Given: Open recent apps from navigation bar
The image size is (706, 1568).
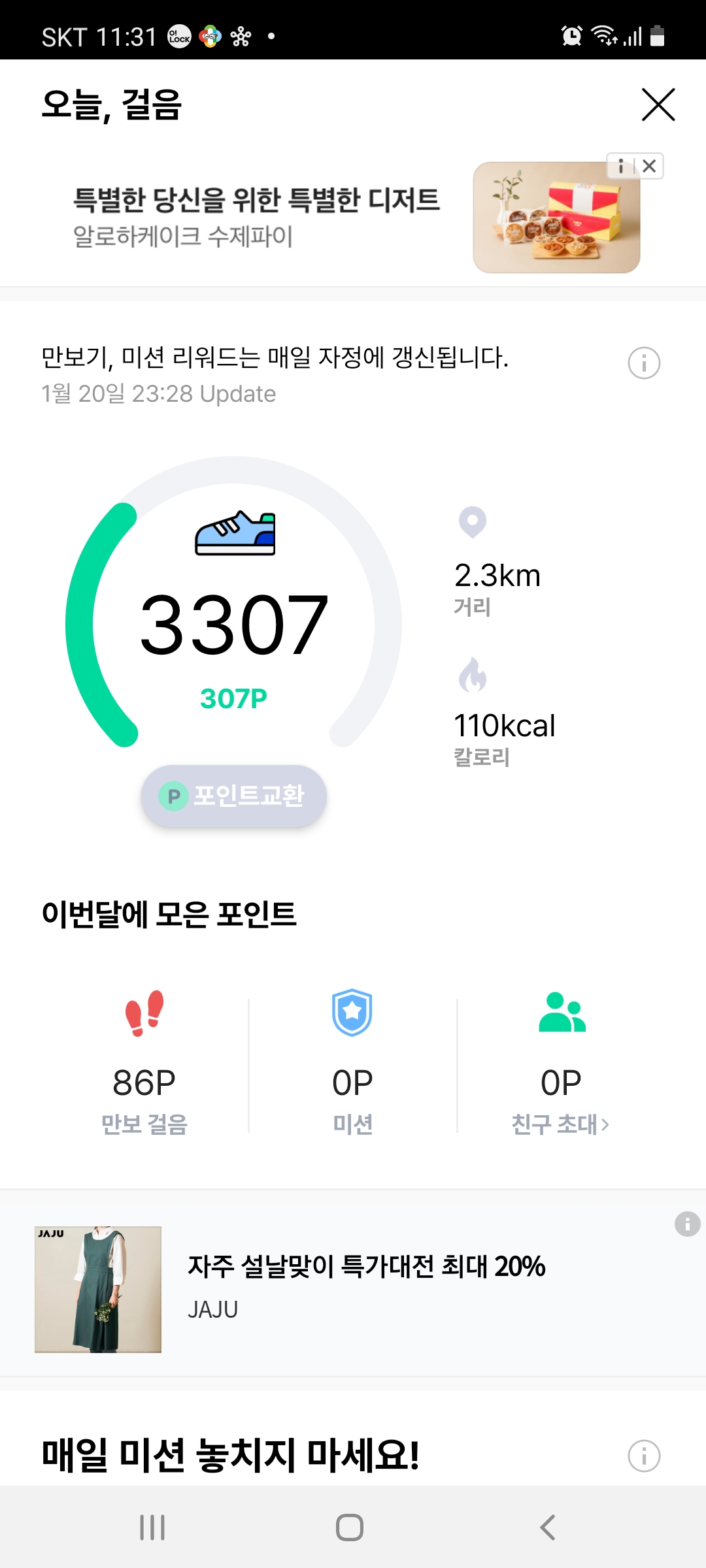Looking at the screenshot, I should point(152,1527).
